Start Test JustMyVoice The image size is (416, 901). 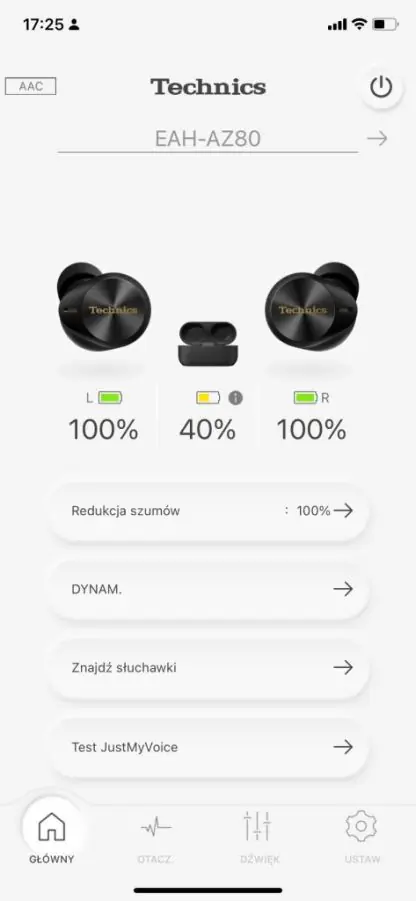coord(208,747)
